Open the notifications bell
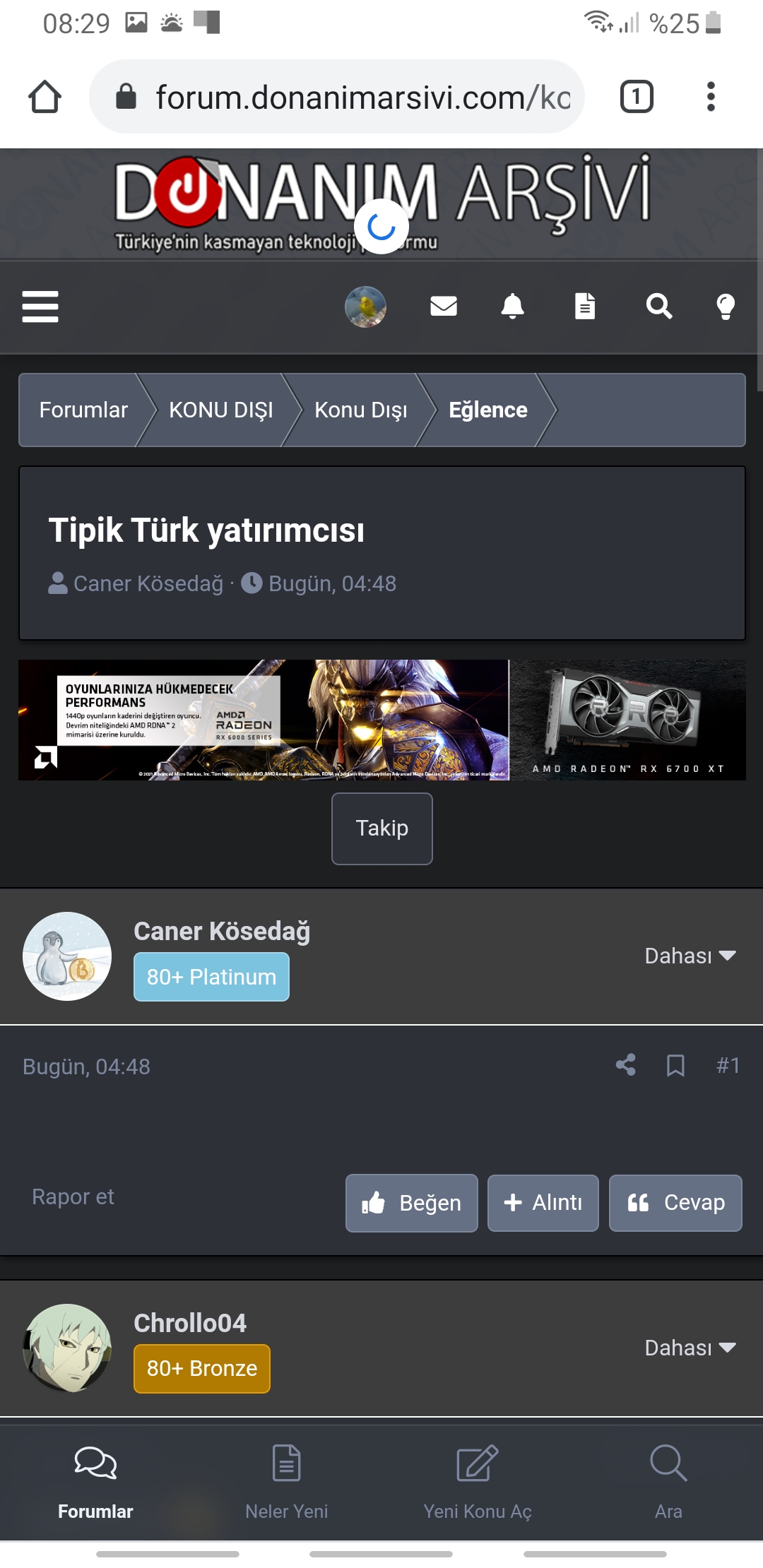This screenshot has height=1568, width=763. coord(513,307)
